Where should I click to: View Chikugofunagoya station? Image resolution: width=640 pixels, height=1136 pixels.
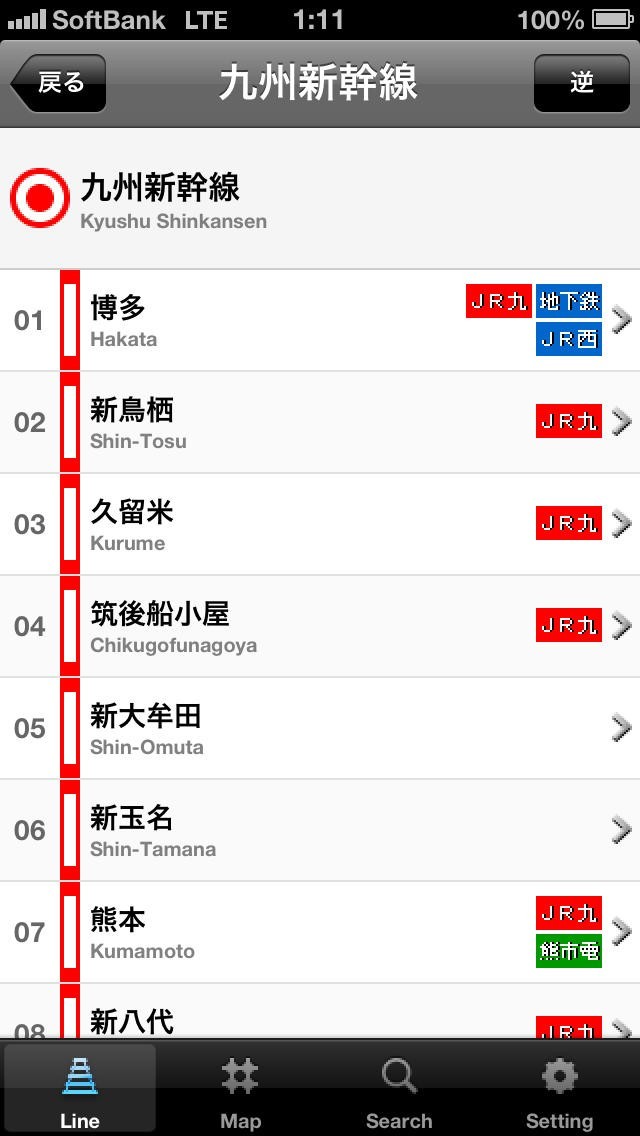click(x=320, y=627)
